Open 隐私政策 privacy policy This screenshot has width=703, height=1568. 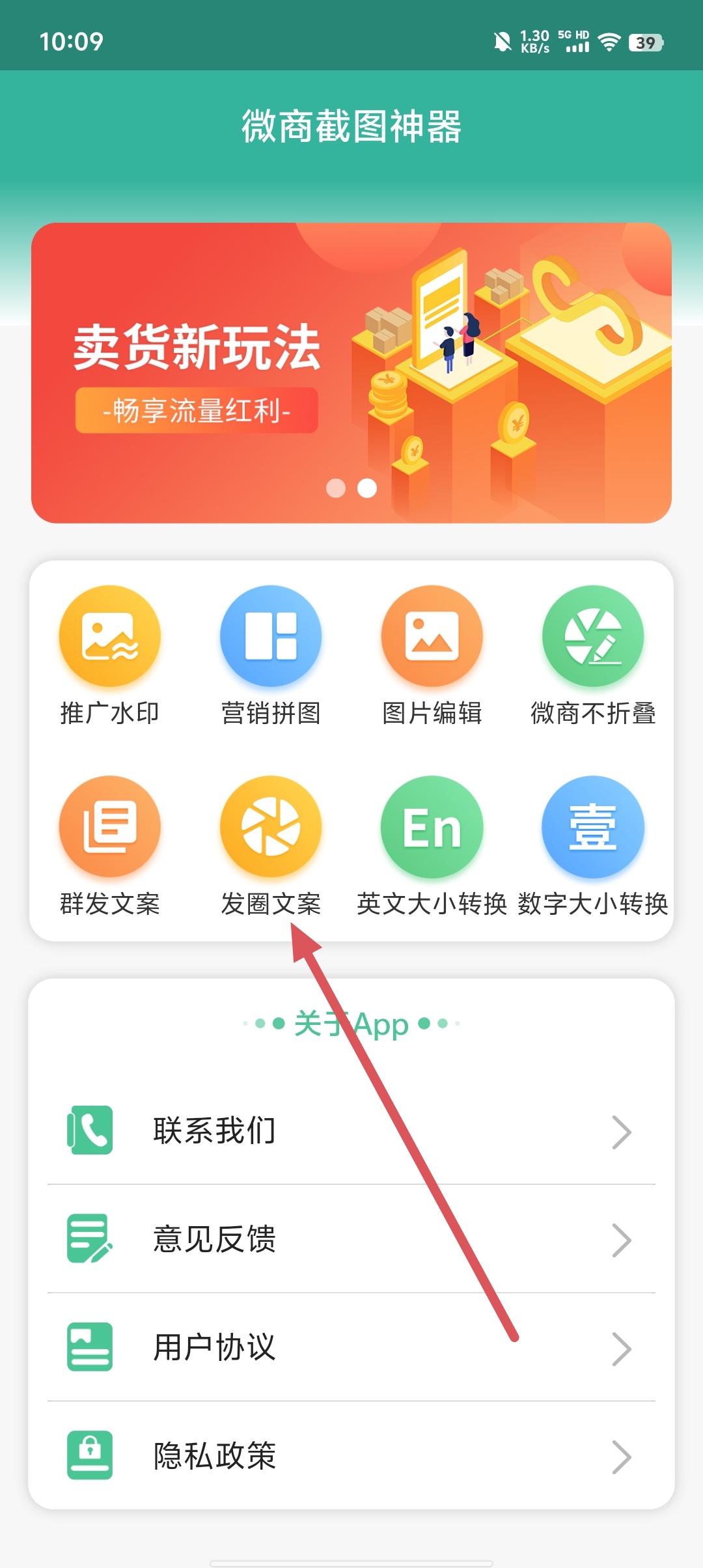click(351, 1455)
